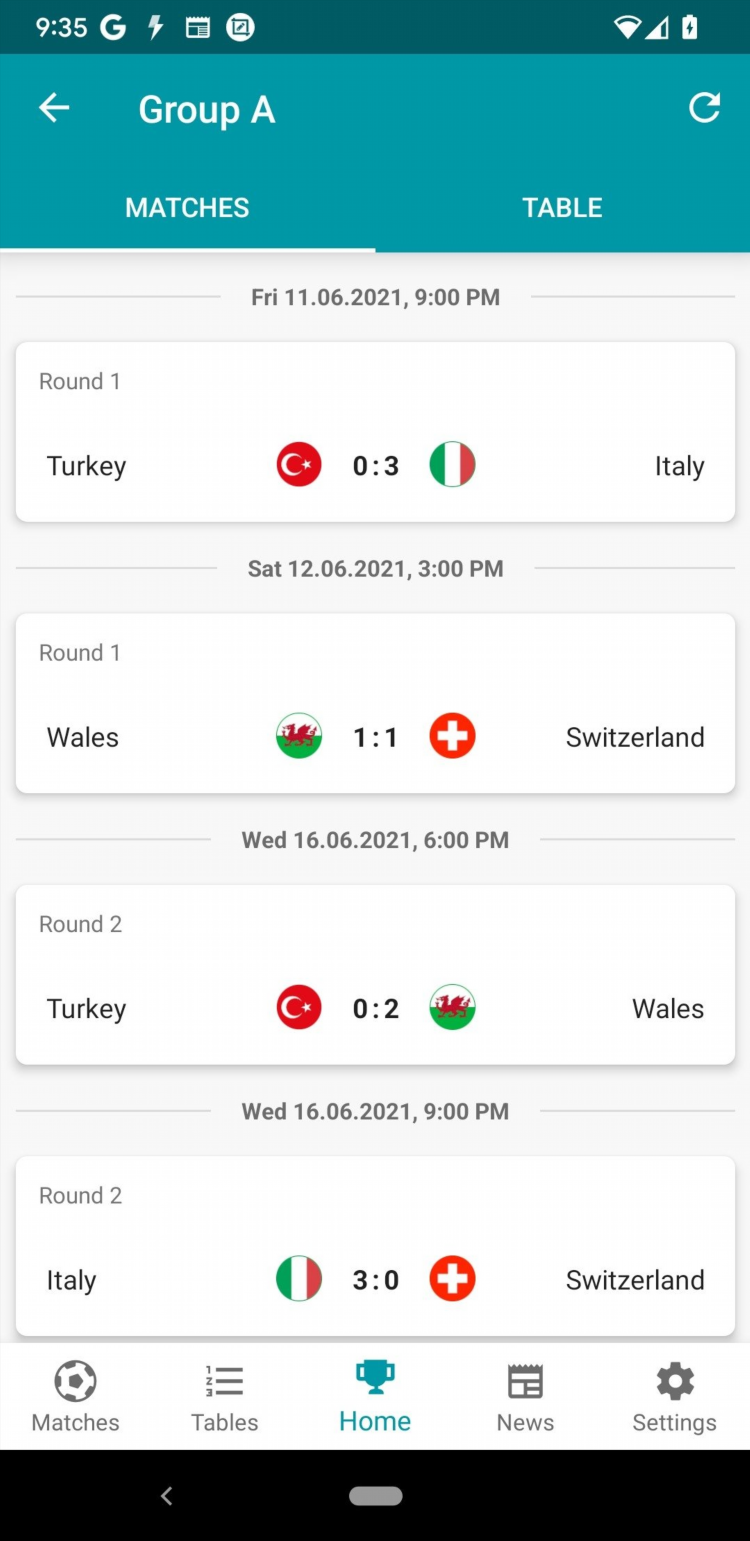Open Matches in the bottom navigation
This screenshot has height=1541, width=750.
click(75, 1397)
